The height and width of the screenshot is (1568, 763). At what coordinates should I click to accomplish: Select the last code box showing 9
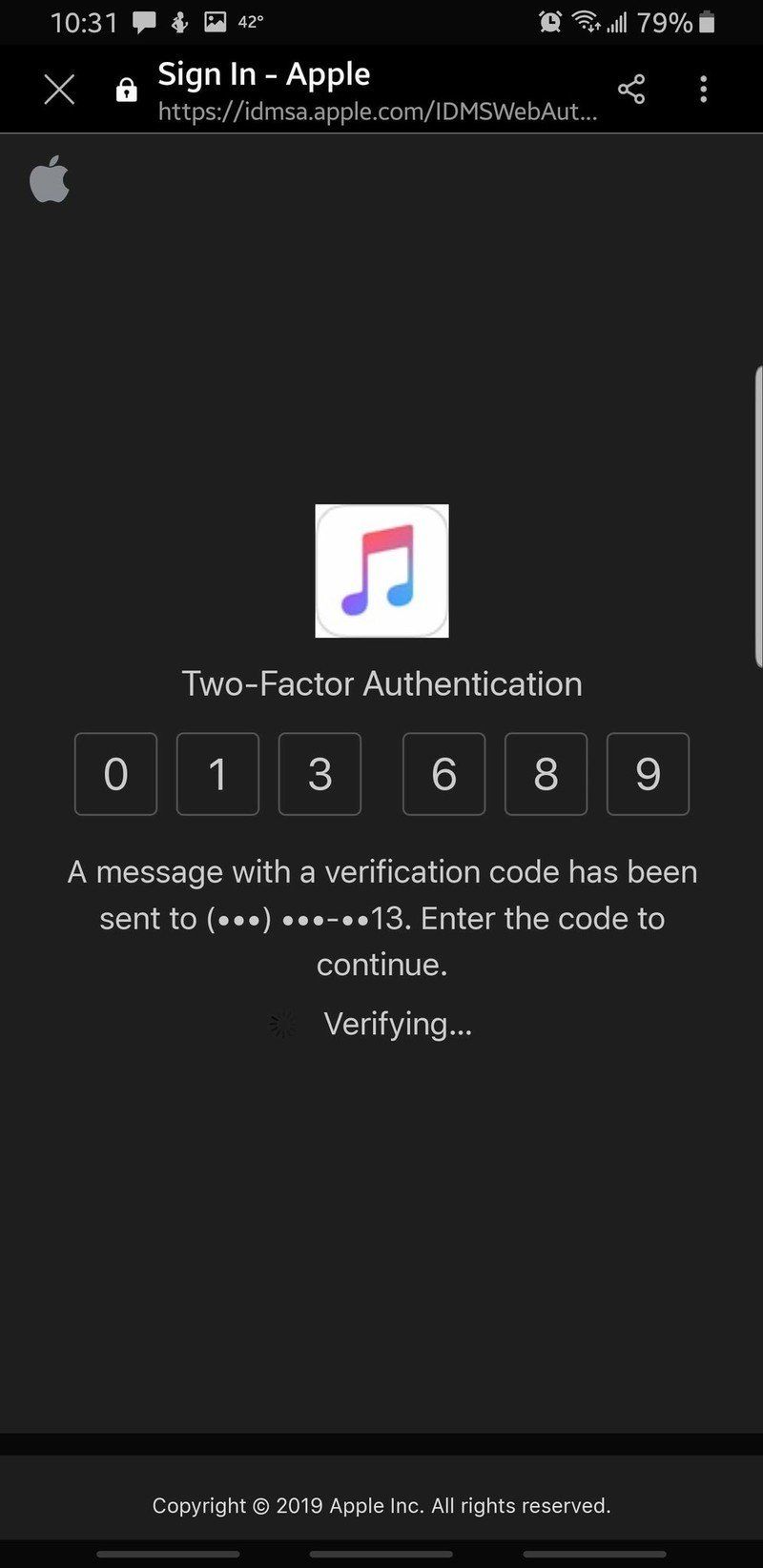click(648, 774)
